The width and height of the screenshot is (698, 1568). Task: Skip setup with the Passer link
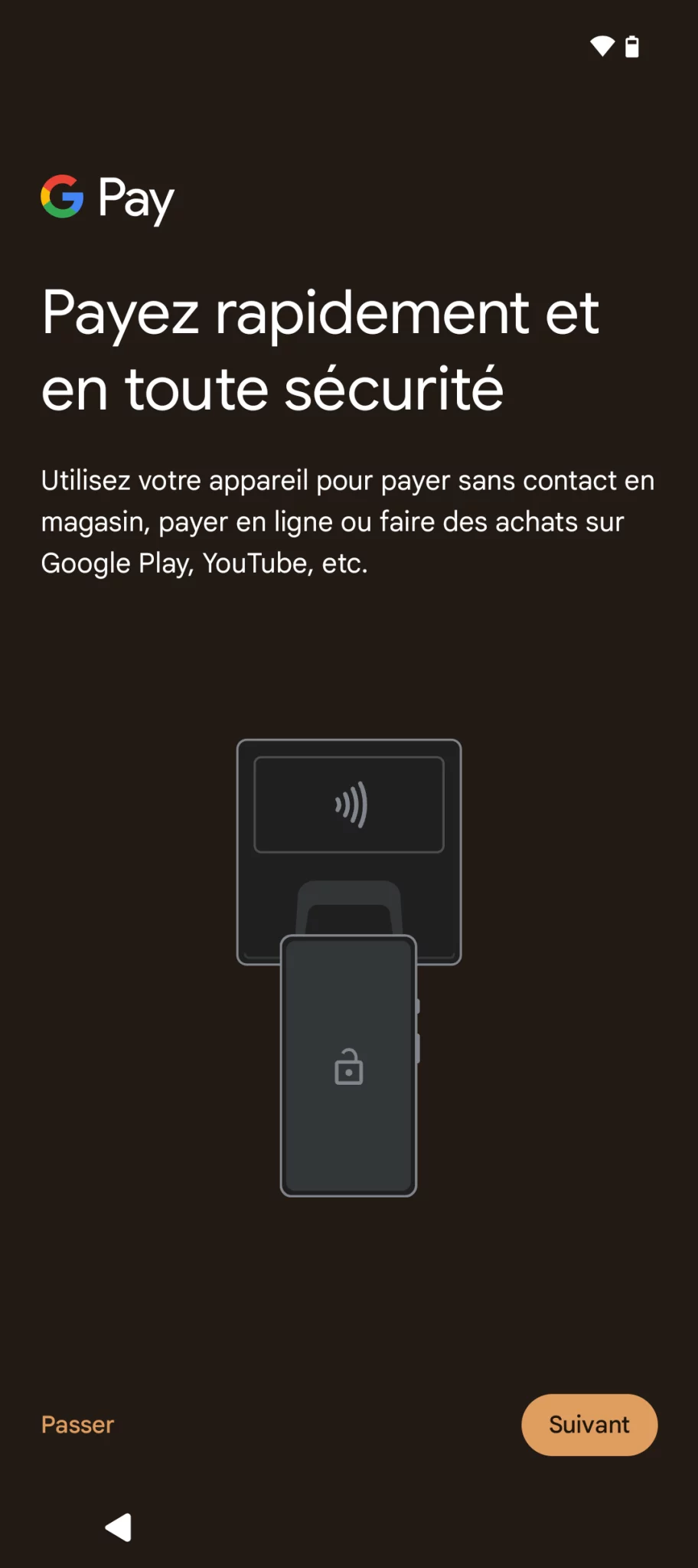(77, 1425)
